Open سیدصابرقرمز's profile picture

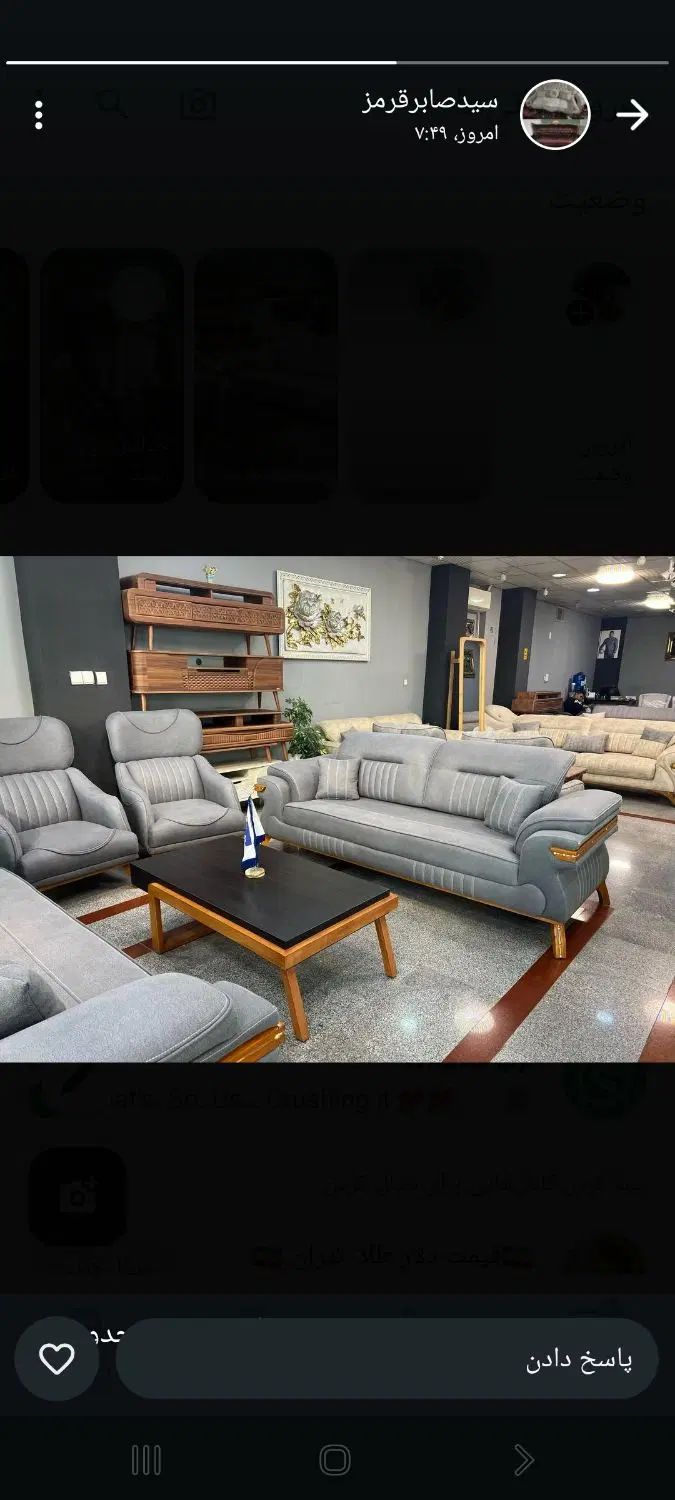point(555,115)
